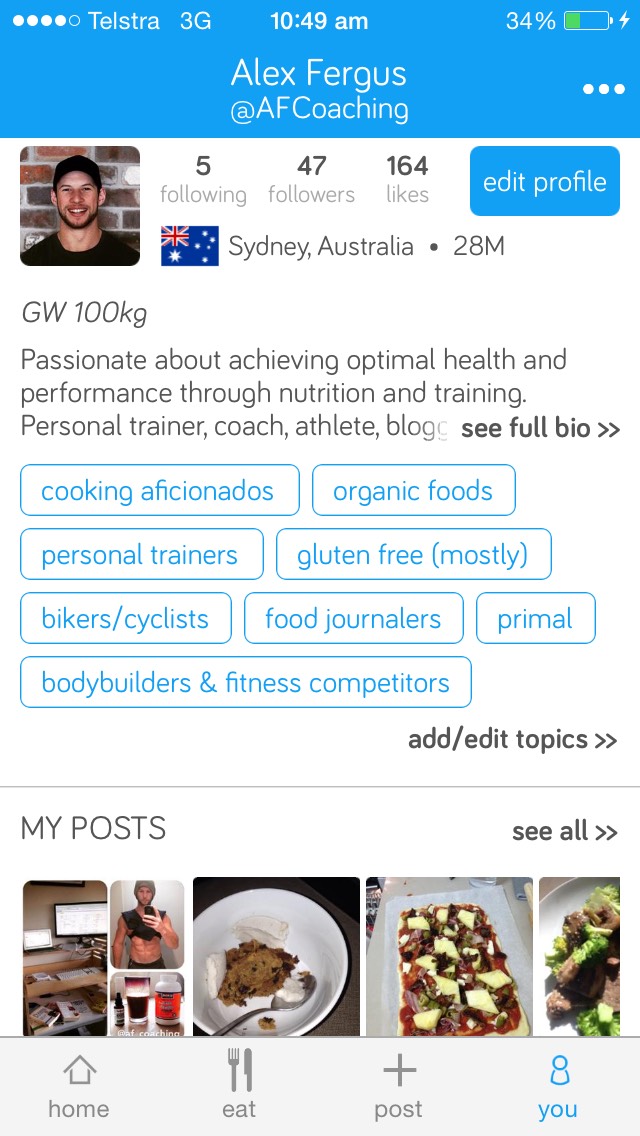Switch to the home tab
Image resolution: width=640 pixels, height=1136 pixels.
pyautogui.click(x=79, y=1087)
